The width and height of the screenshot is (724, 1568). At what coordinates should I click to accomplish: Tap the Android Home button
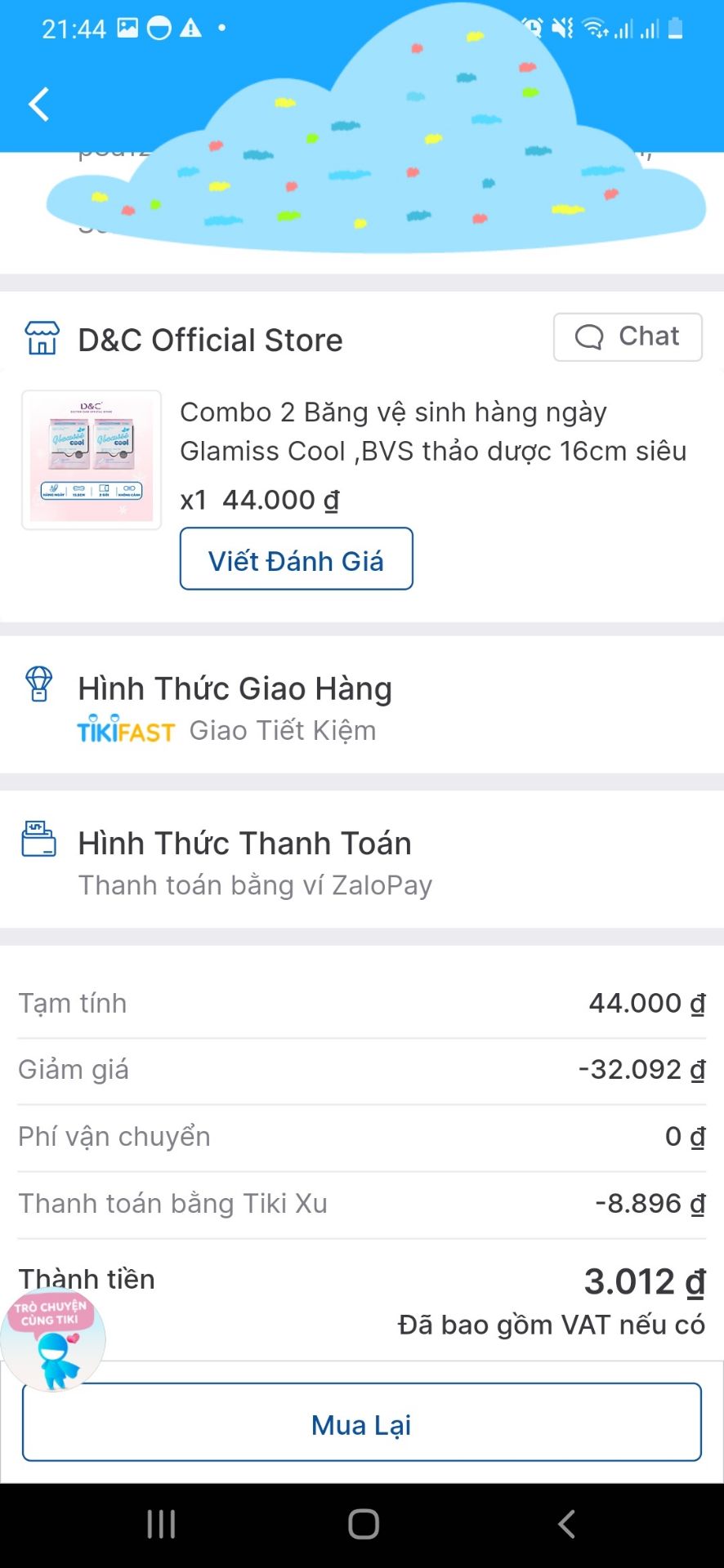(362, 1522)
